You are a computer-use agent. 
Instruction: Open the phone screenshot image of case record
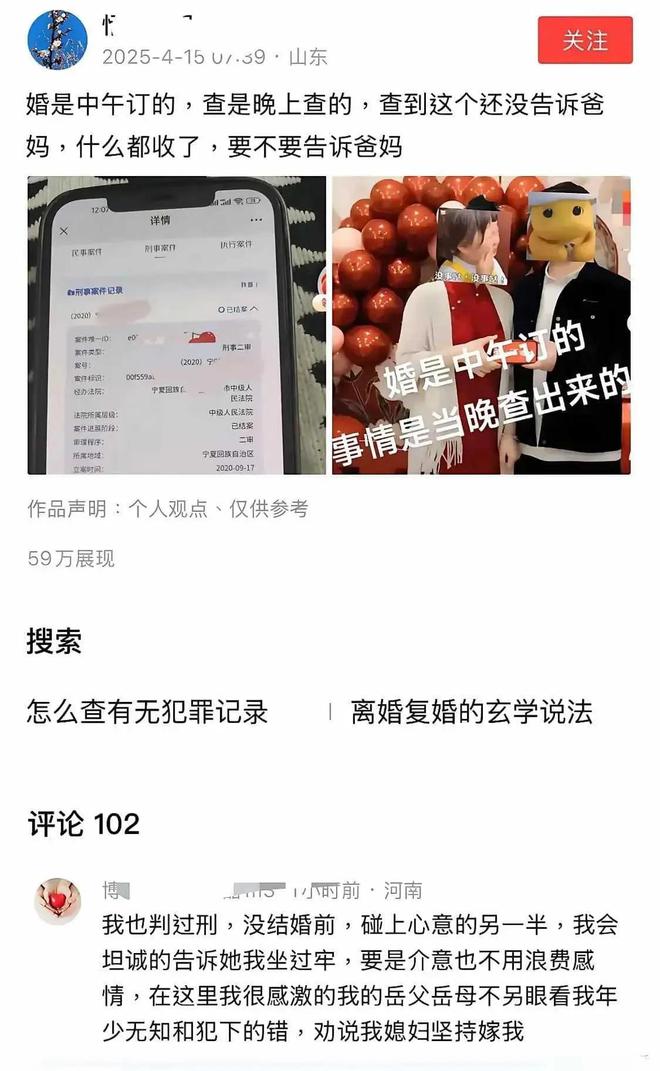[x=176, y=325]
